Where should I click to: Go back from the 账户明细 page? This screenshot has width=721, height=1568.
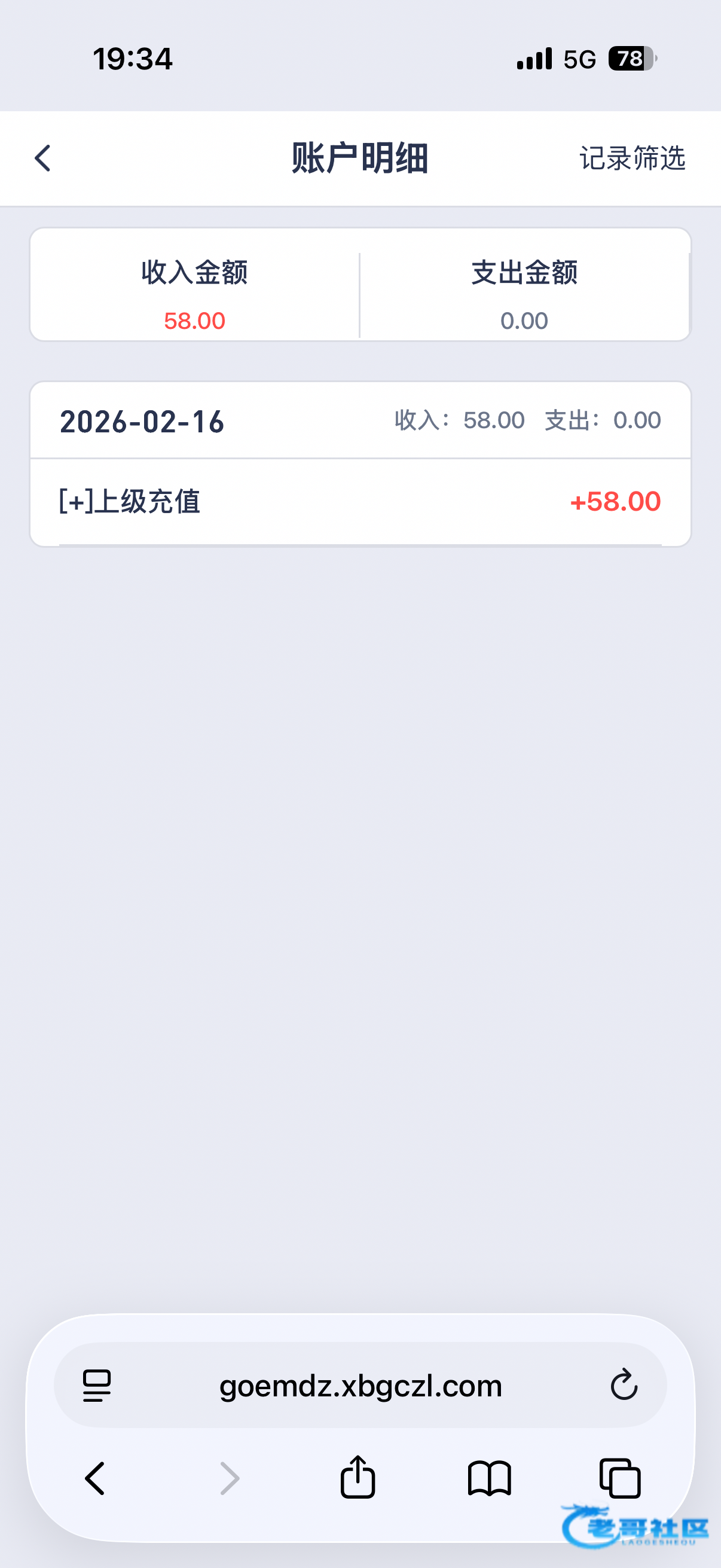coord(42,158)
